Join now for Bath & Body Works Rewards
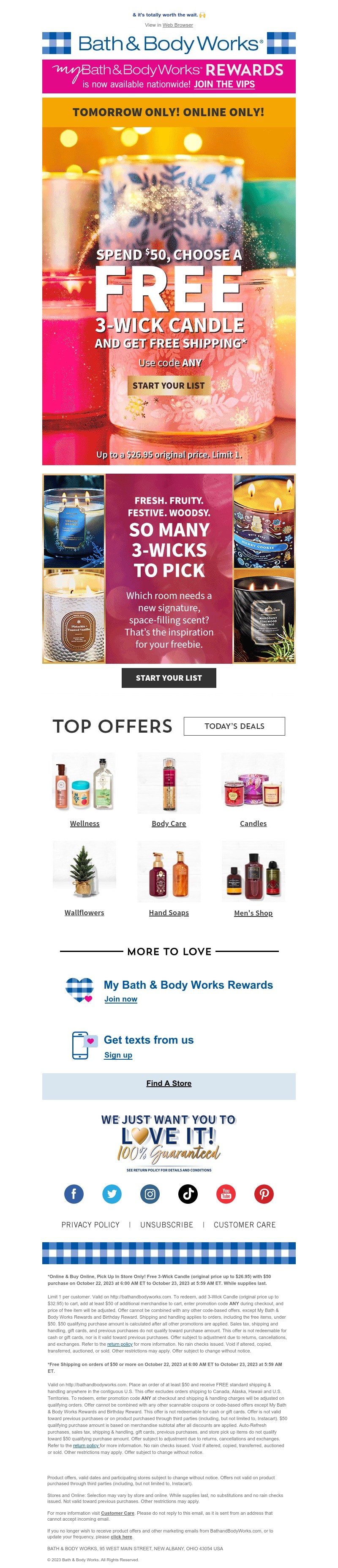The width and height of the screenshot is (338, 1568). 120,999
